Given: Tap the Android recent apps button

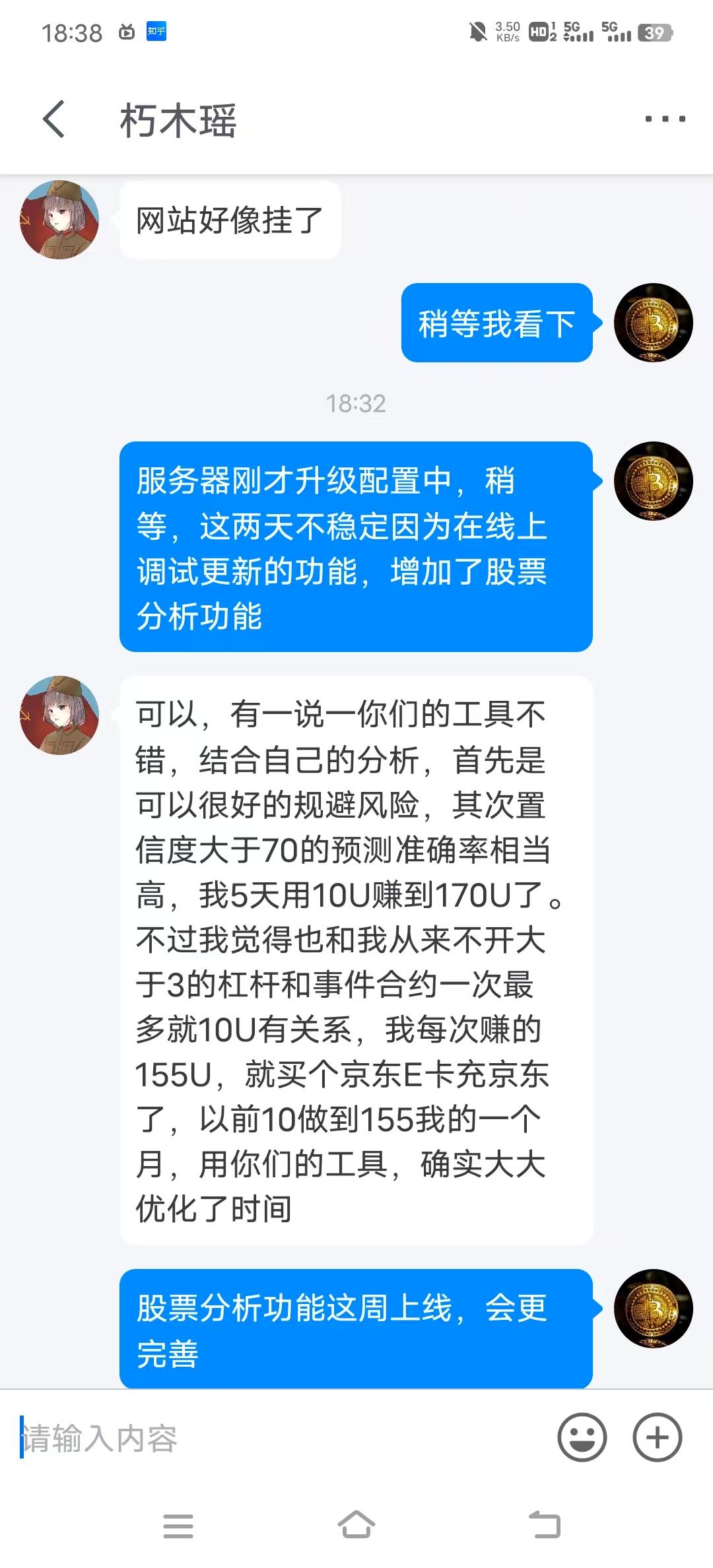Looking at the screenshot, I should pyautogui.click(x=178, y=1526).
